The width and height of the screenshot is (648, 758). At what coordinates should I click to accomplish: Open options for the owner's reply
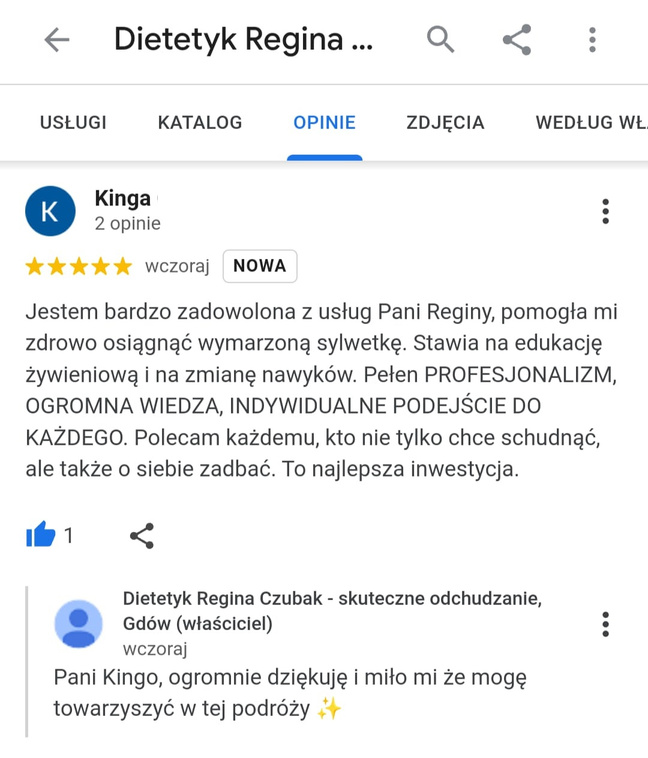click(605, 624)
